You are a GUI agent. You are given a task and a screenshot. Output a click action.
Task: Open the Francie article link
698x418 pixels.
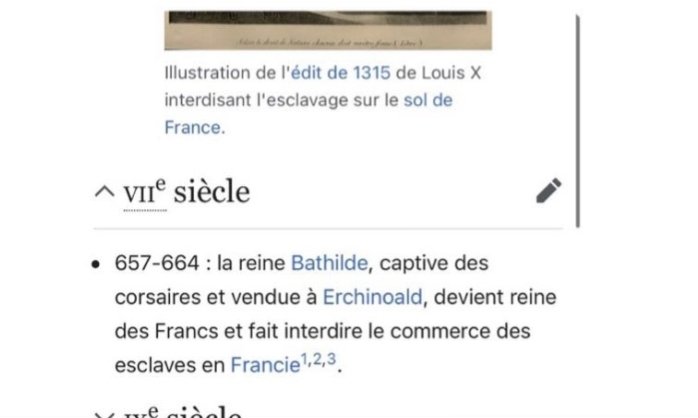pos(264,365)
